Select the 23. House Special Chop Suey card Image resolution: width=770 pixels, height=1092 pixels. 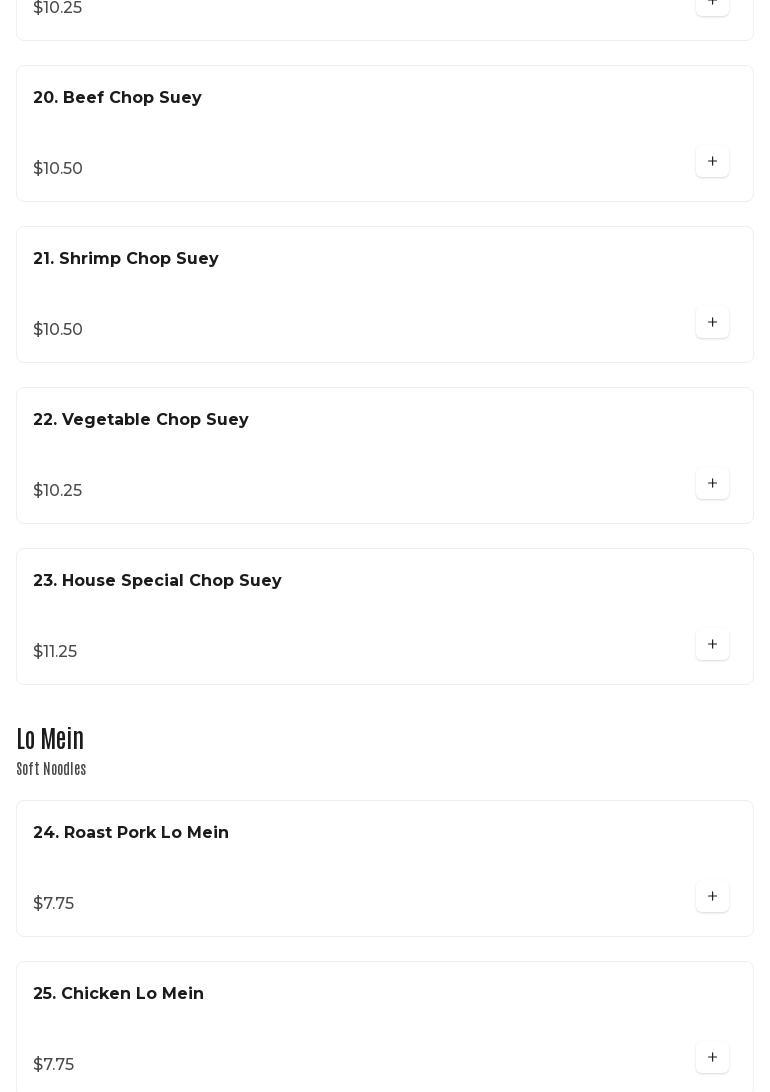pos(158,581)
